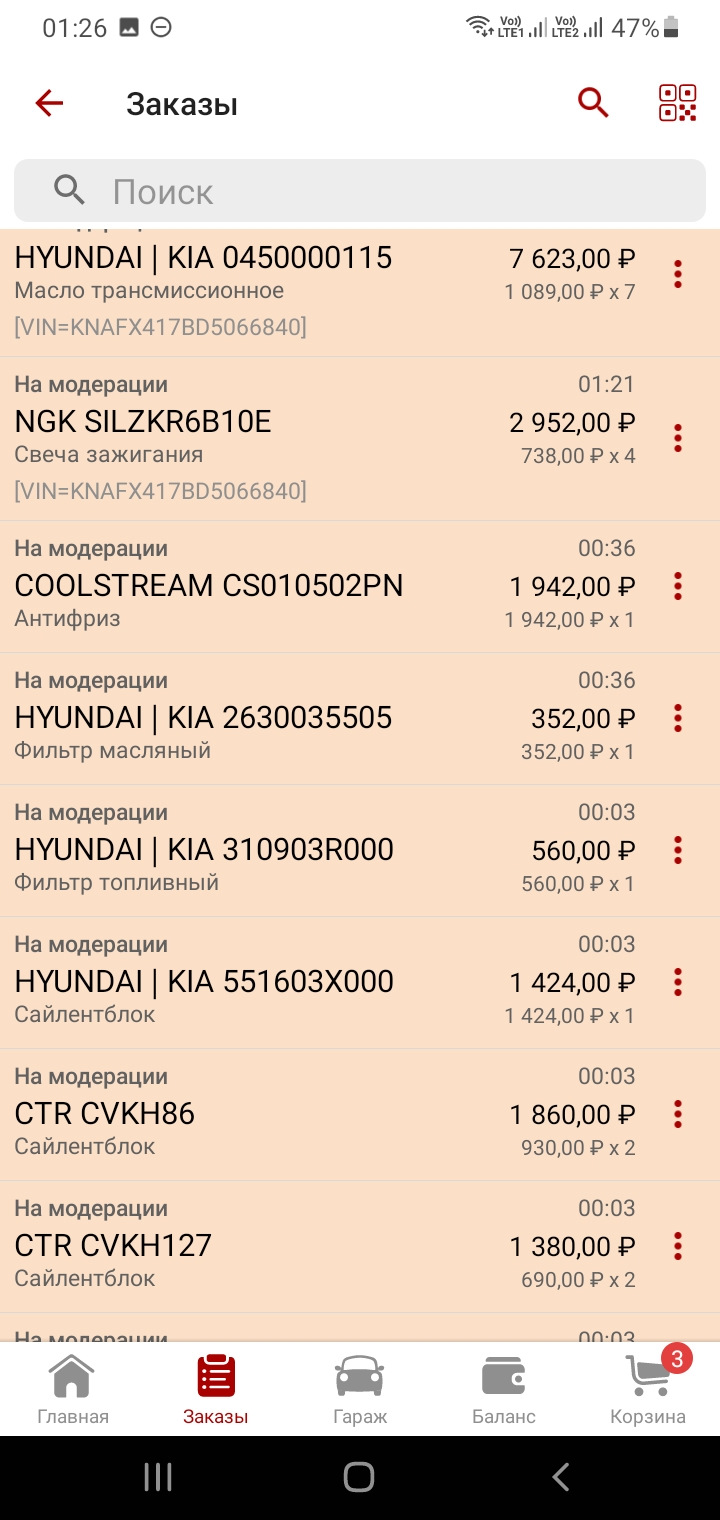720x1520 pixels.
Task: Open options menu for CTR CVKH86 order
Action: (677, 1114)
